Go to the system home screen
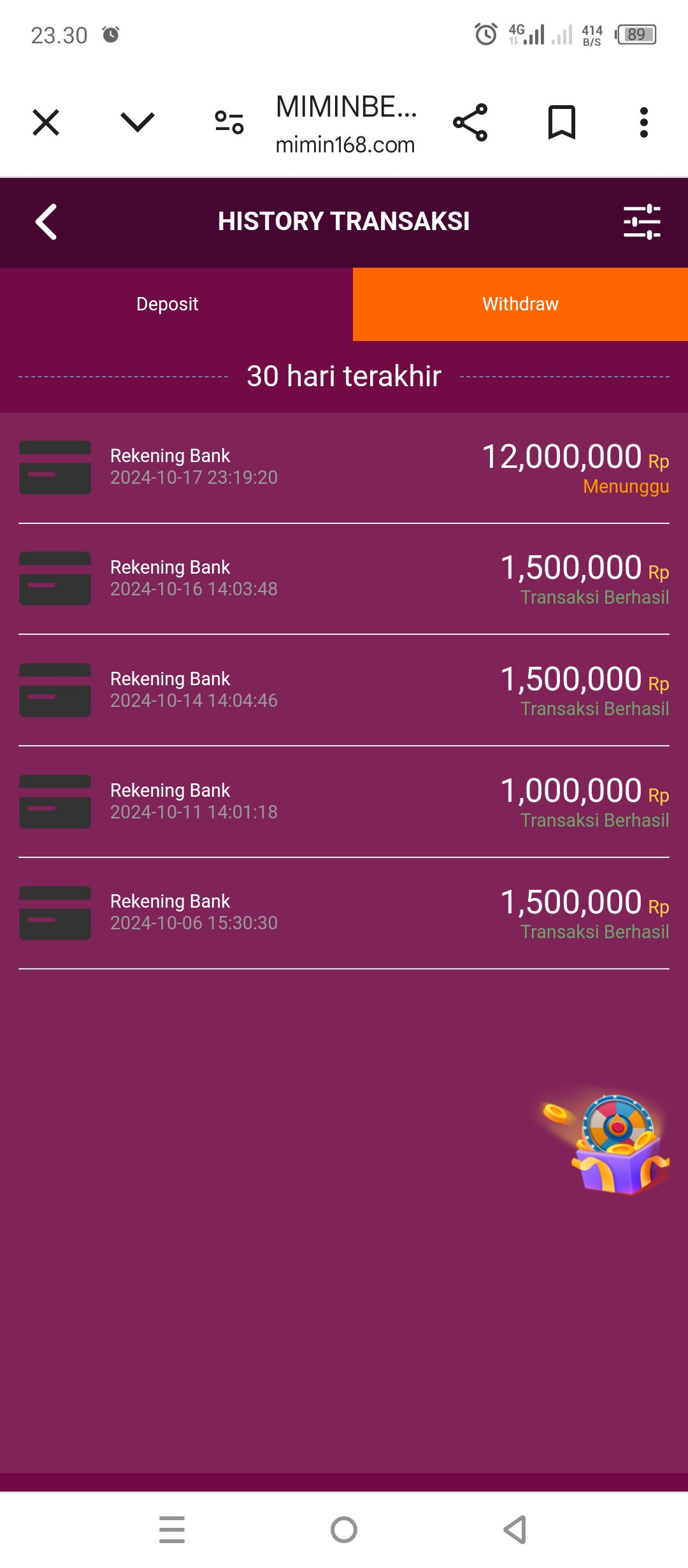This screenshot has height=1568, width=688. pos(344,1530)
